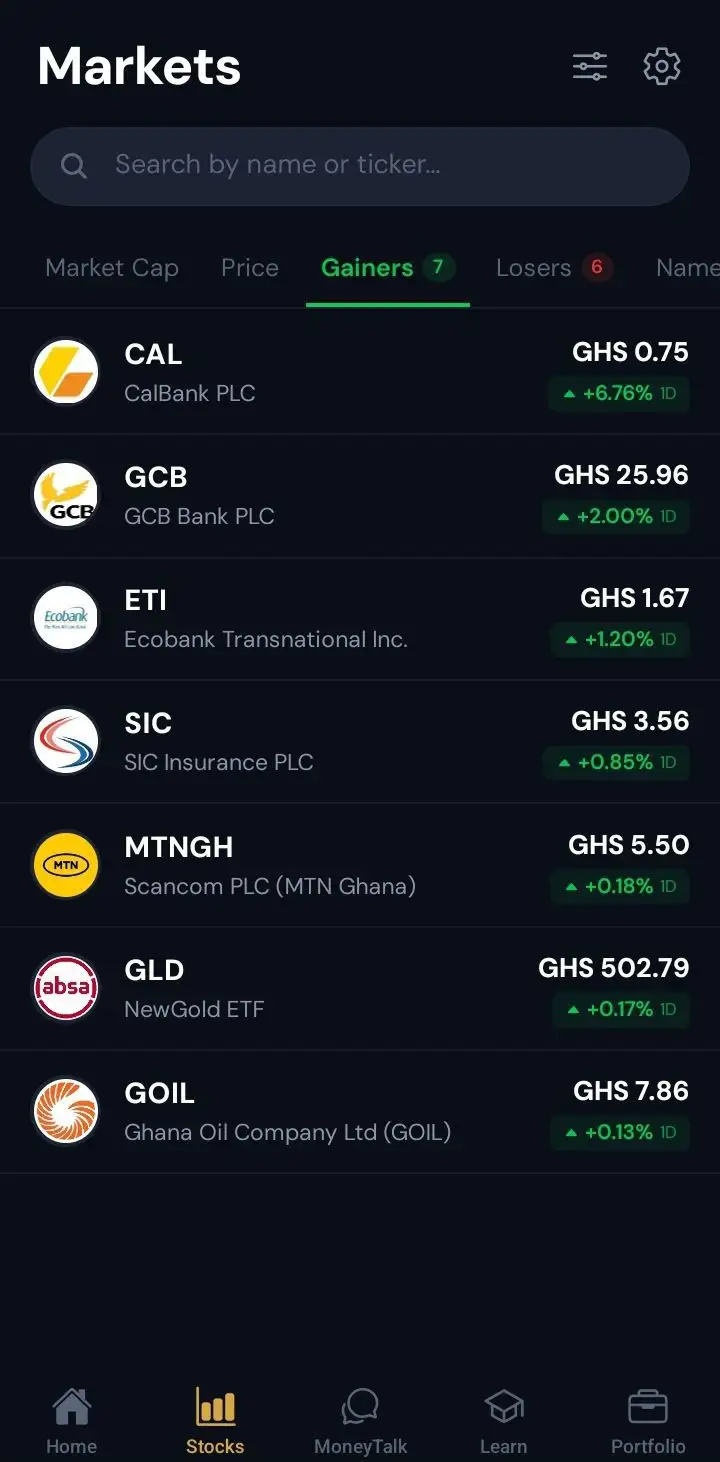720x1462 pixels.
Task: Open the MoneyTalk tab
Action: pos(360,1421)
